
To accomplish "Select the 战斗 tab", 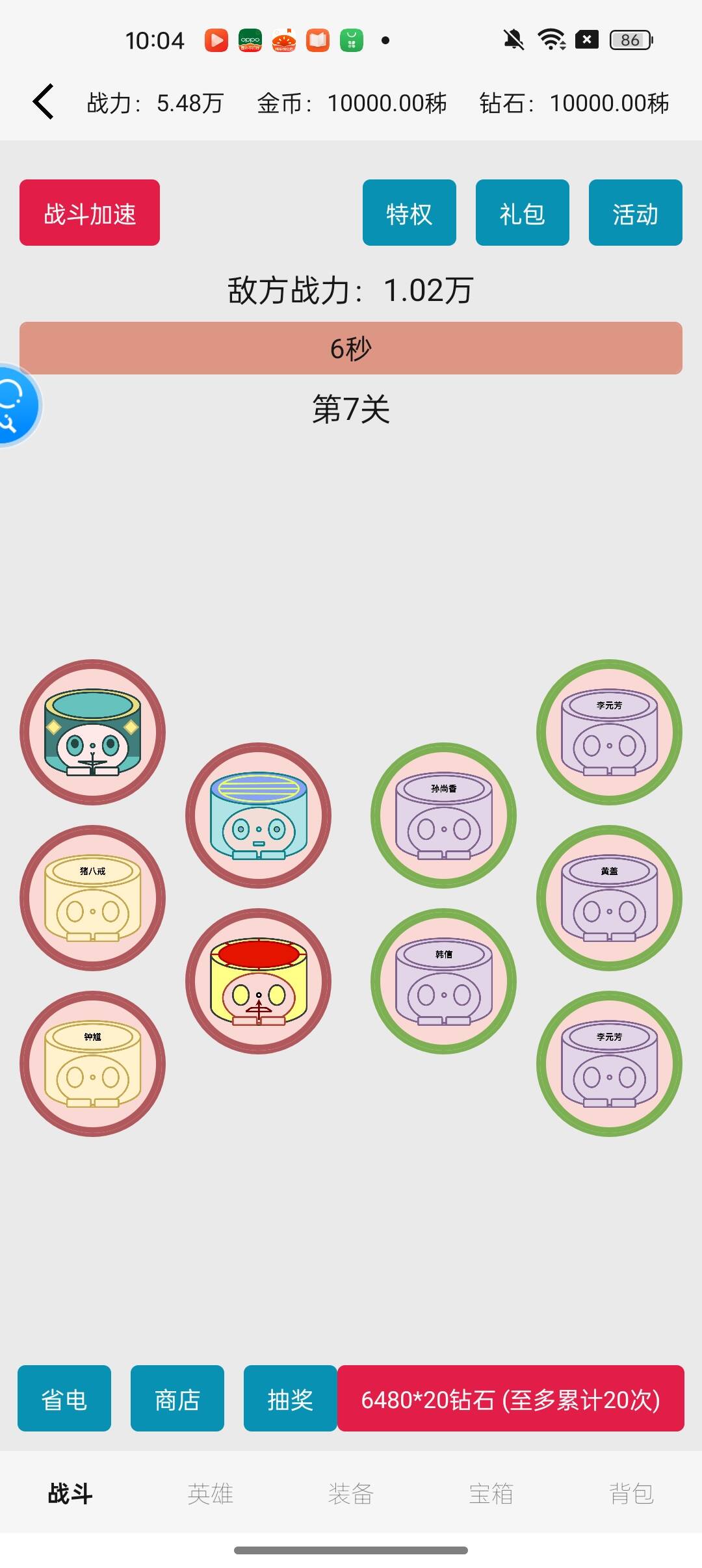I will tap(70, 1493).
